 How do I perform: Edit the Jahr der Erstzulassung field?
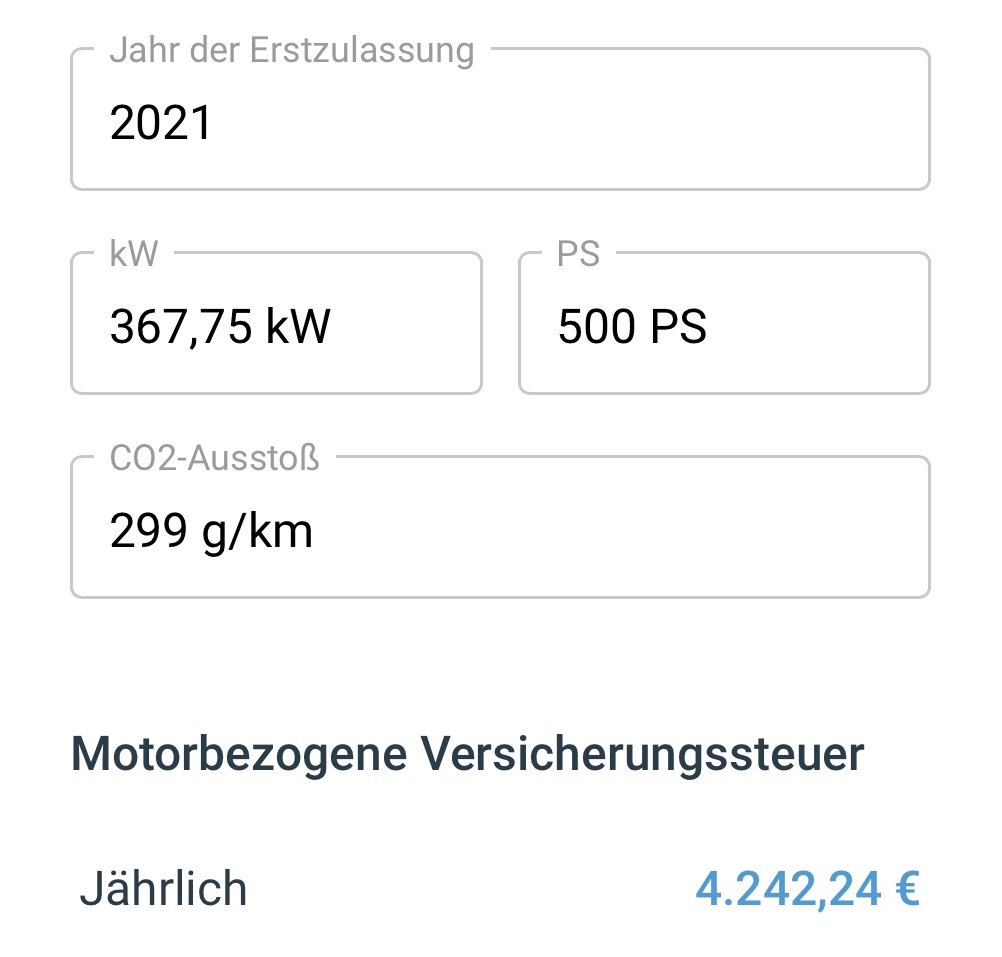click(x=500, y=123)
